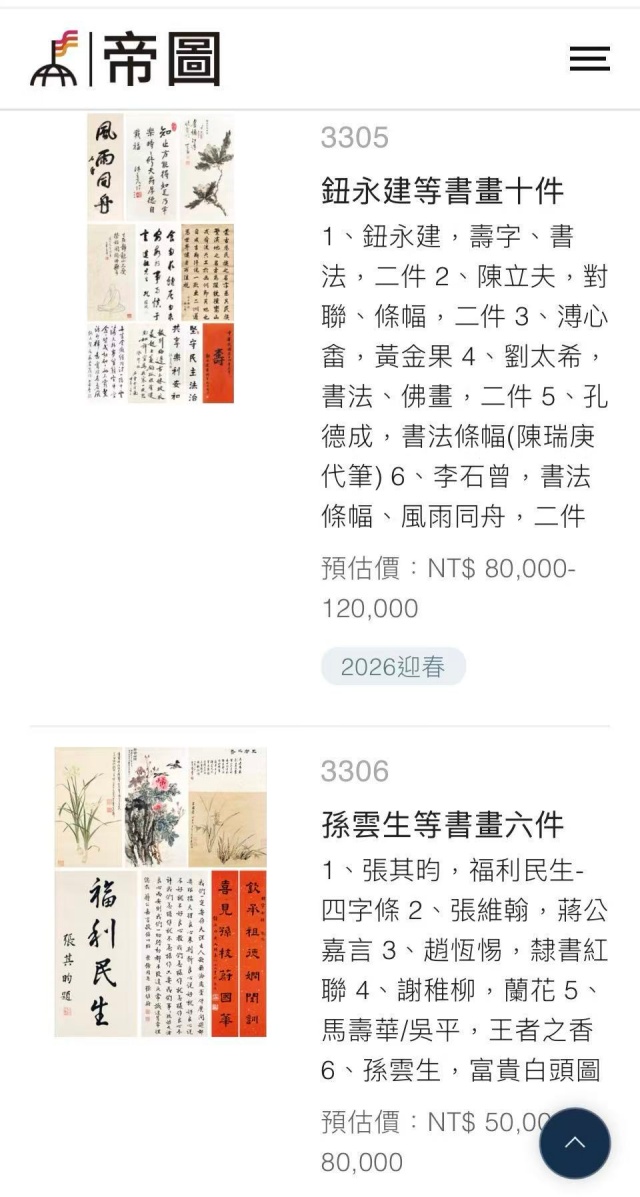Go to the 帝圖 home page via logo
This screenshot has width=640, height=1197.
click(126, 59)
